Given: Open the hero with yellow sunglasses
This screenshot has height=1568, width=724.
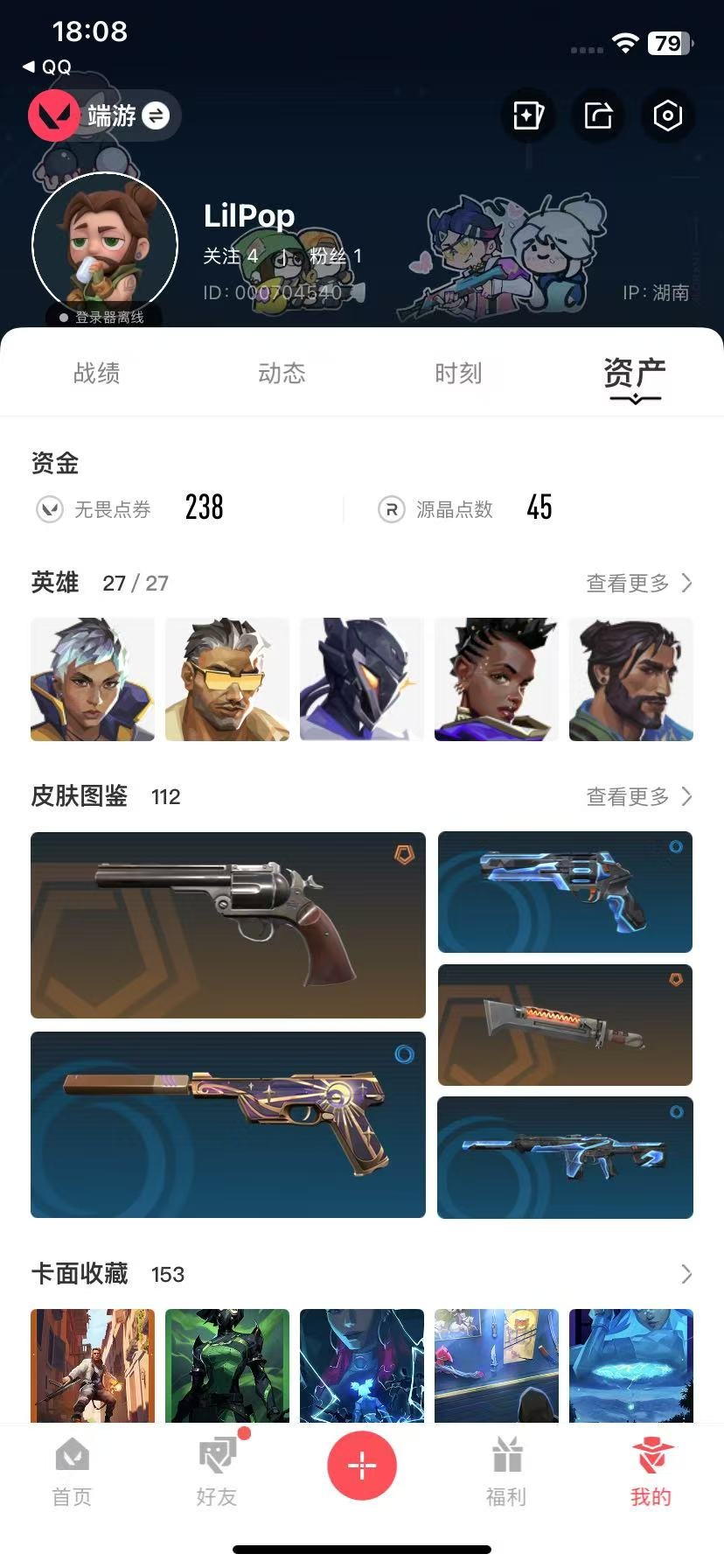Looking at the screenshot, I should [227, 680].
